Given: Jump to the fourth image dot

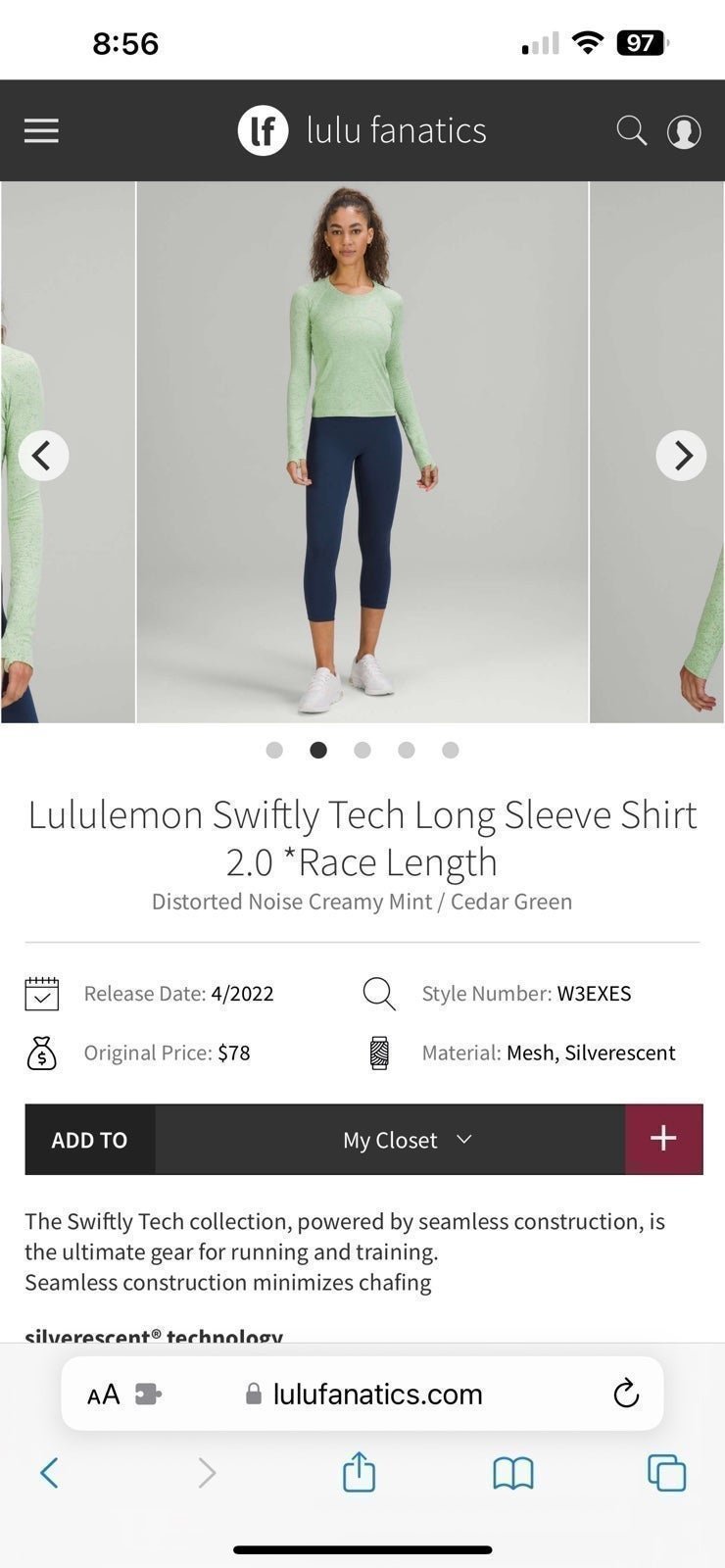Looking at the screenshot, I should point(407,750).
